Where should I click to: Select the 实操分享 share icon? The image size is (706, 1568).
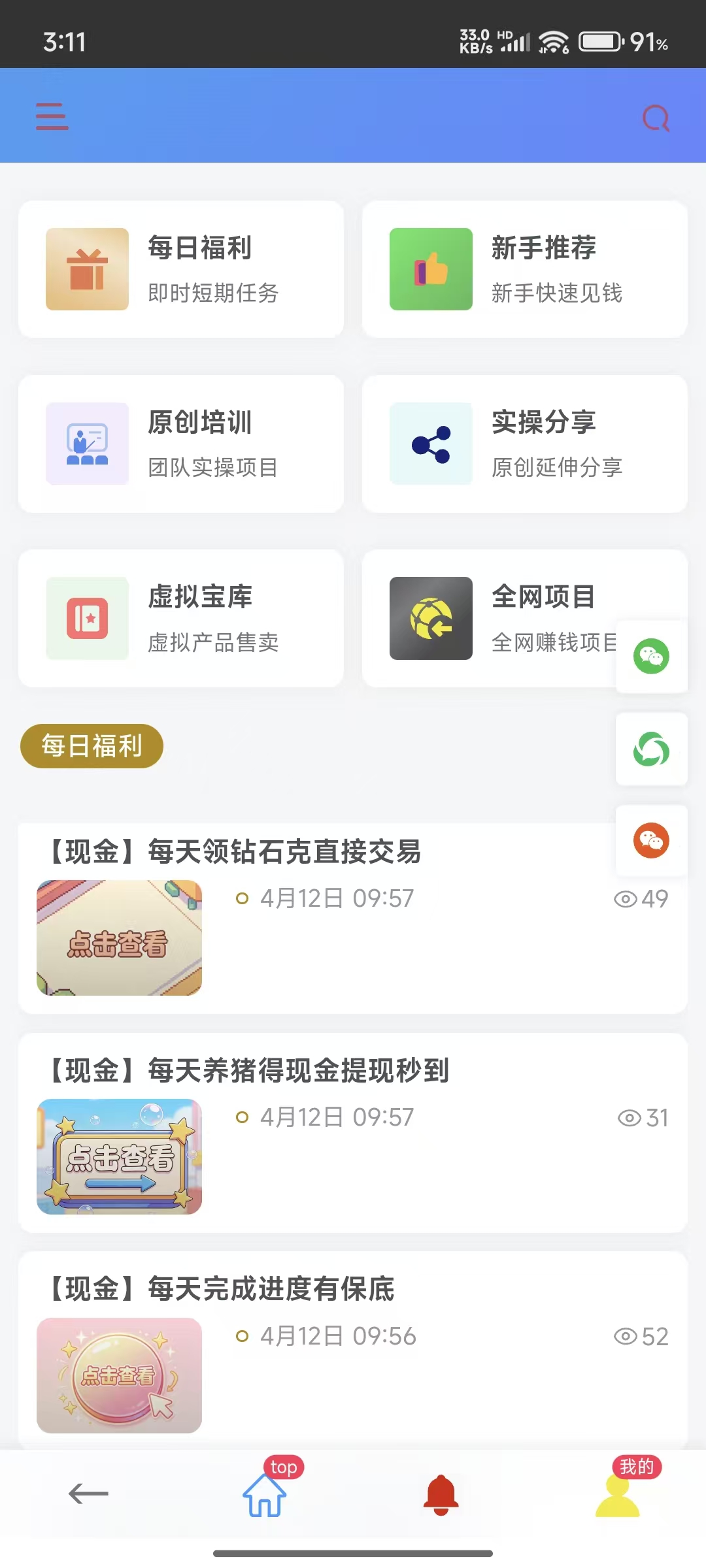[431, 443]
